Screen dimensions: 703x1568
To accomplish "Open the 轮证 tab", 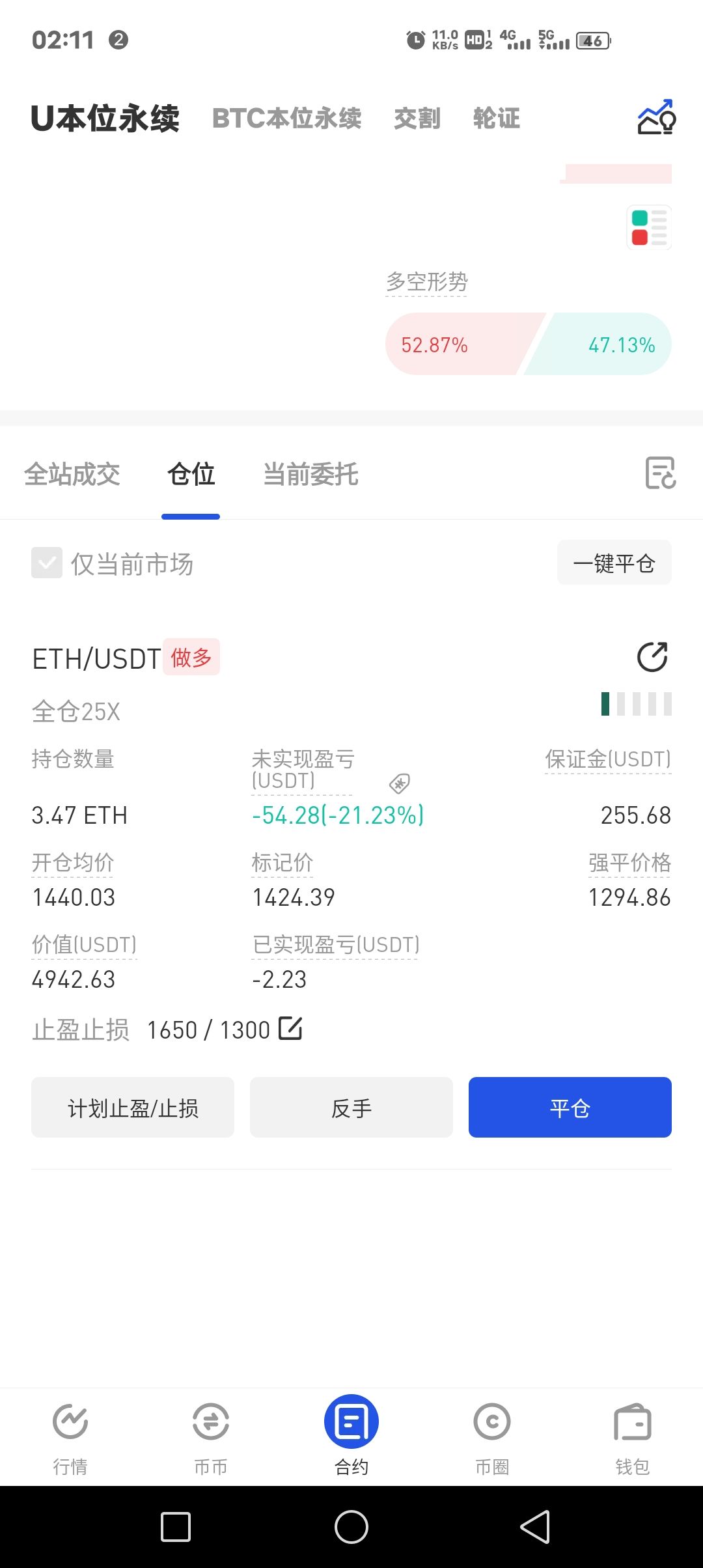I will (x=497, y=119).
